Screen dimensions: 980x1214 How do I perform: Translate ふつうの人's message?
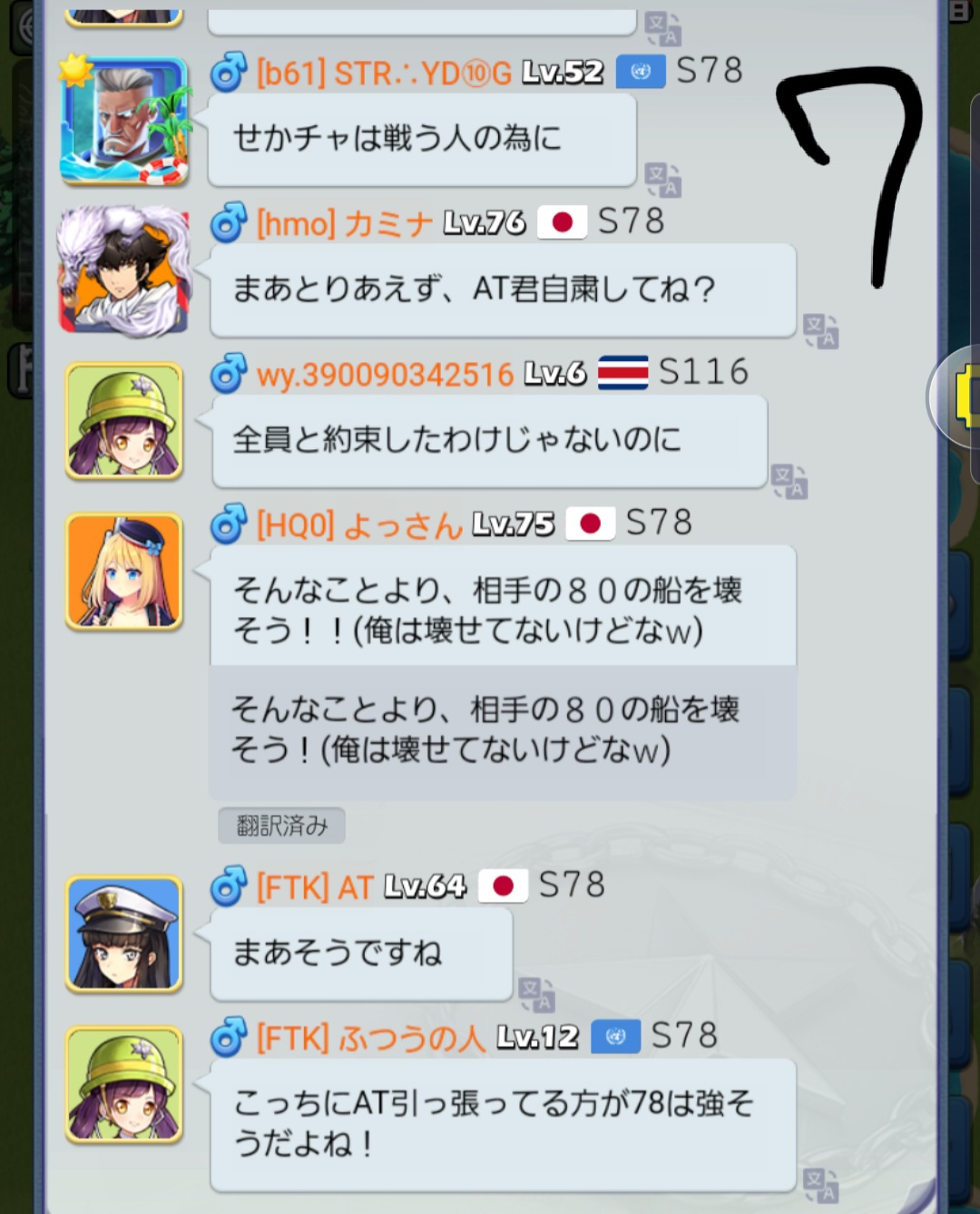(820, 1185)
